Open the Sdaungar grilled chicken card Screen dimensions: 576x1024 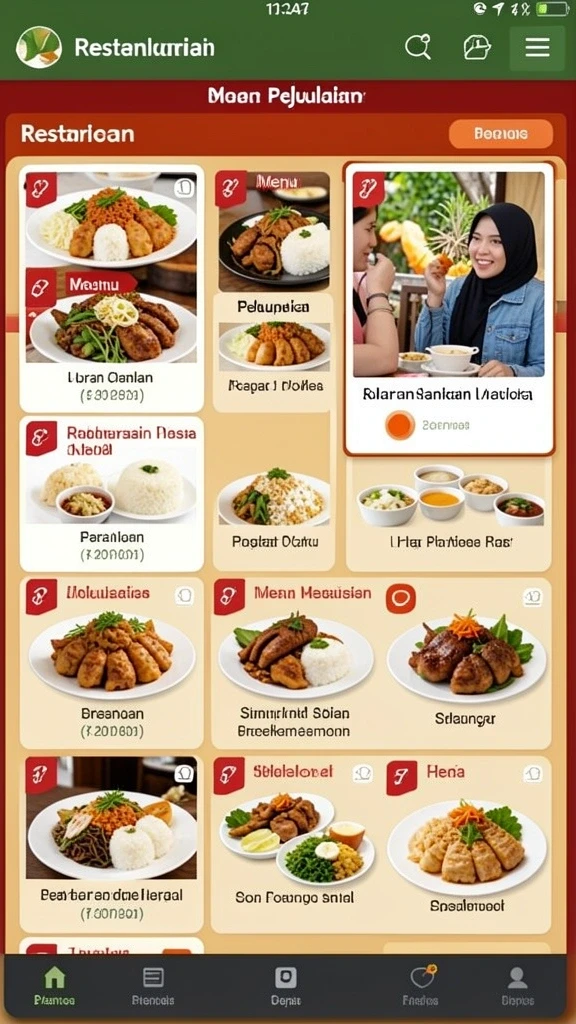point(466,662)
